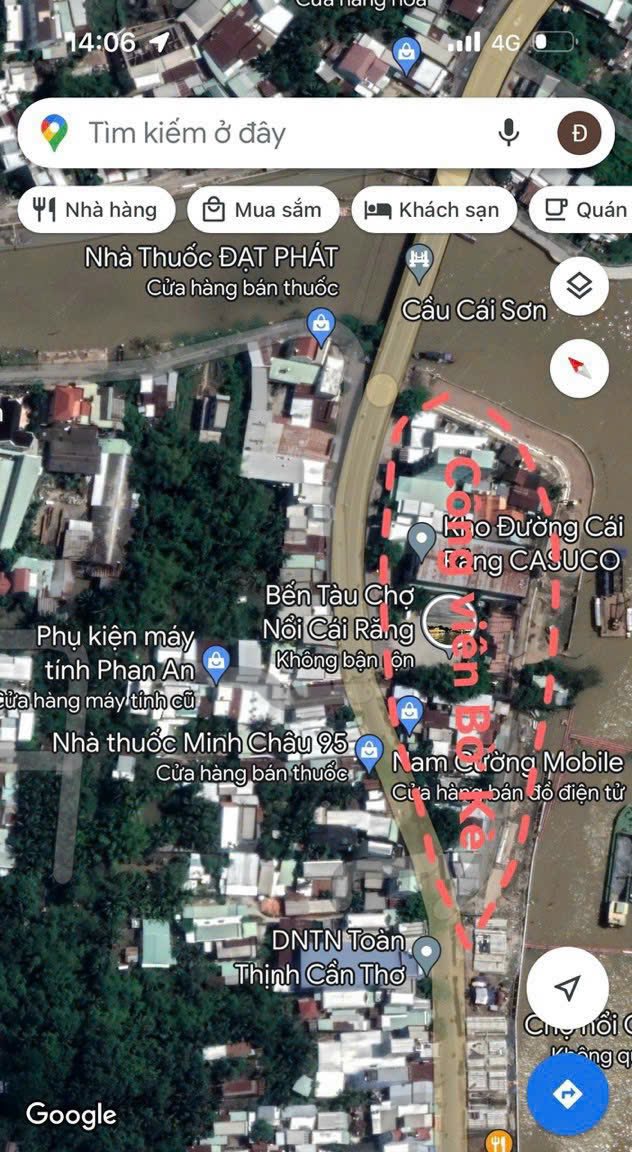Center map on my location
This screenshot has width=632, height=1152.
pyautogui.click(x=567, y=988)
